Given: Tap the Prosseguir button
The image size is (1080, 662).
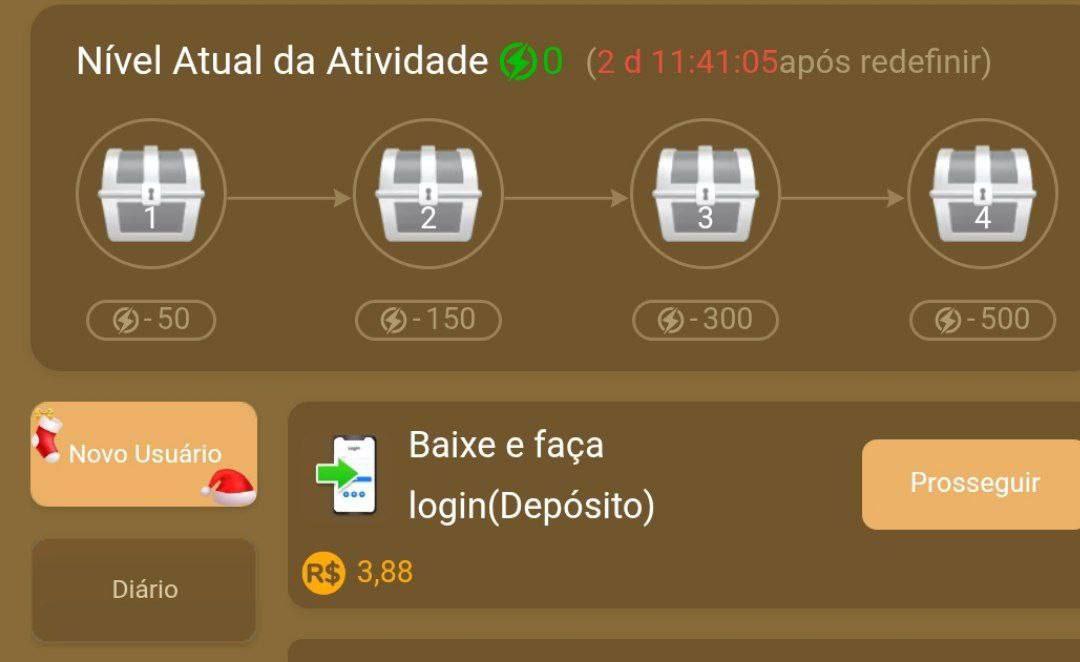Looking at the screenshot, I should click(973, 484).
